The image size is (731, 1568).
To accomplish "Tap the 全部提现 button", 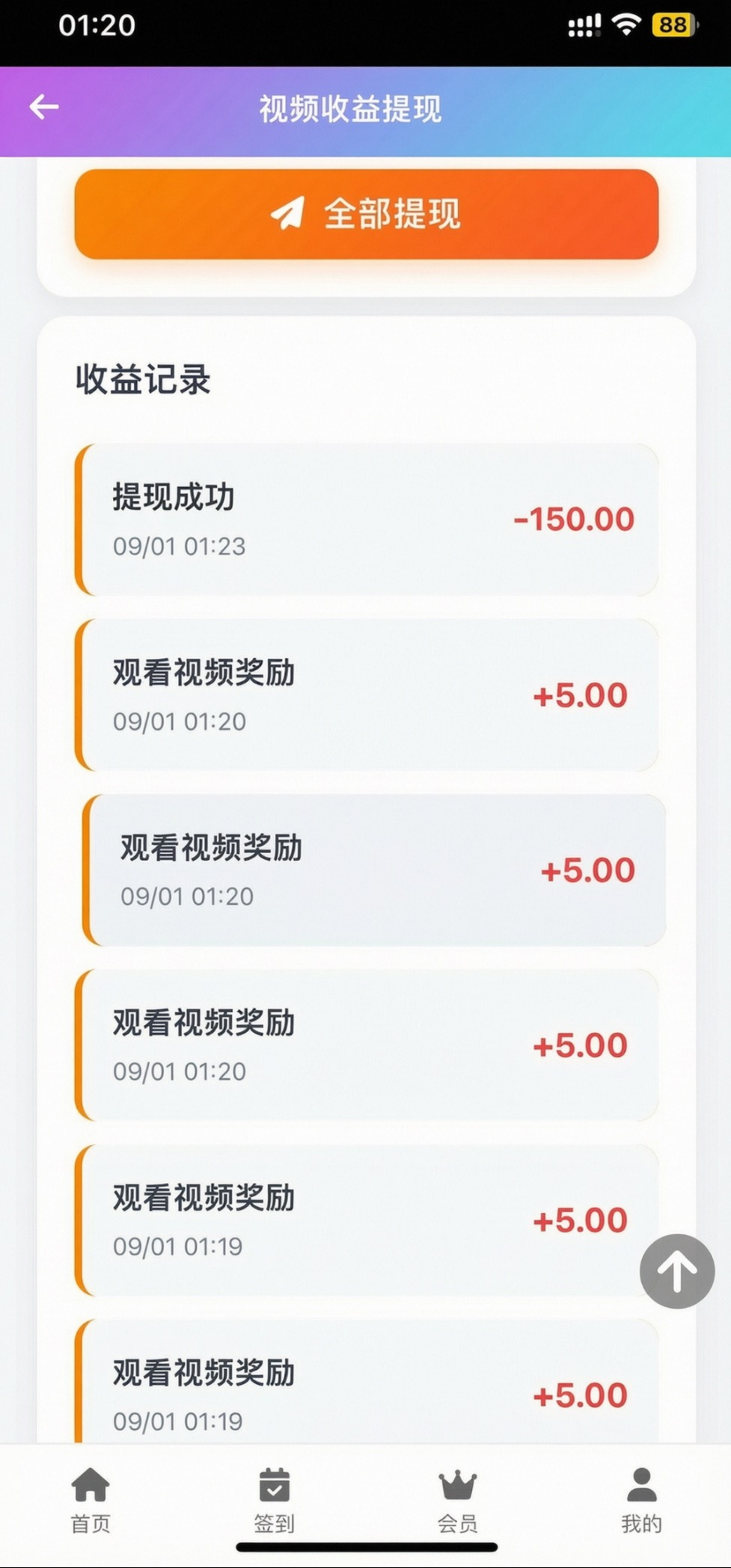I will [x=367, y=214].
